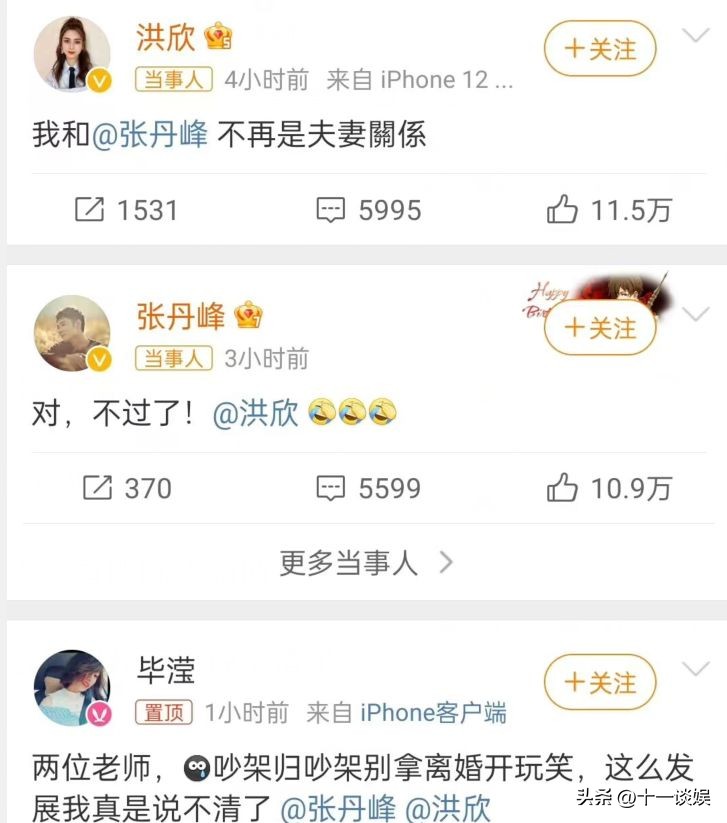Click the 置顶 badge on 毕滢's post

163,713
